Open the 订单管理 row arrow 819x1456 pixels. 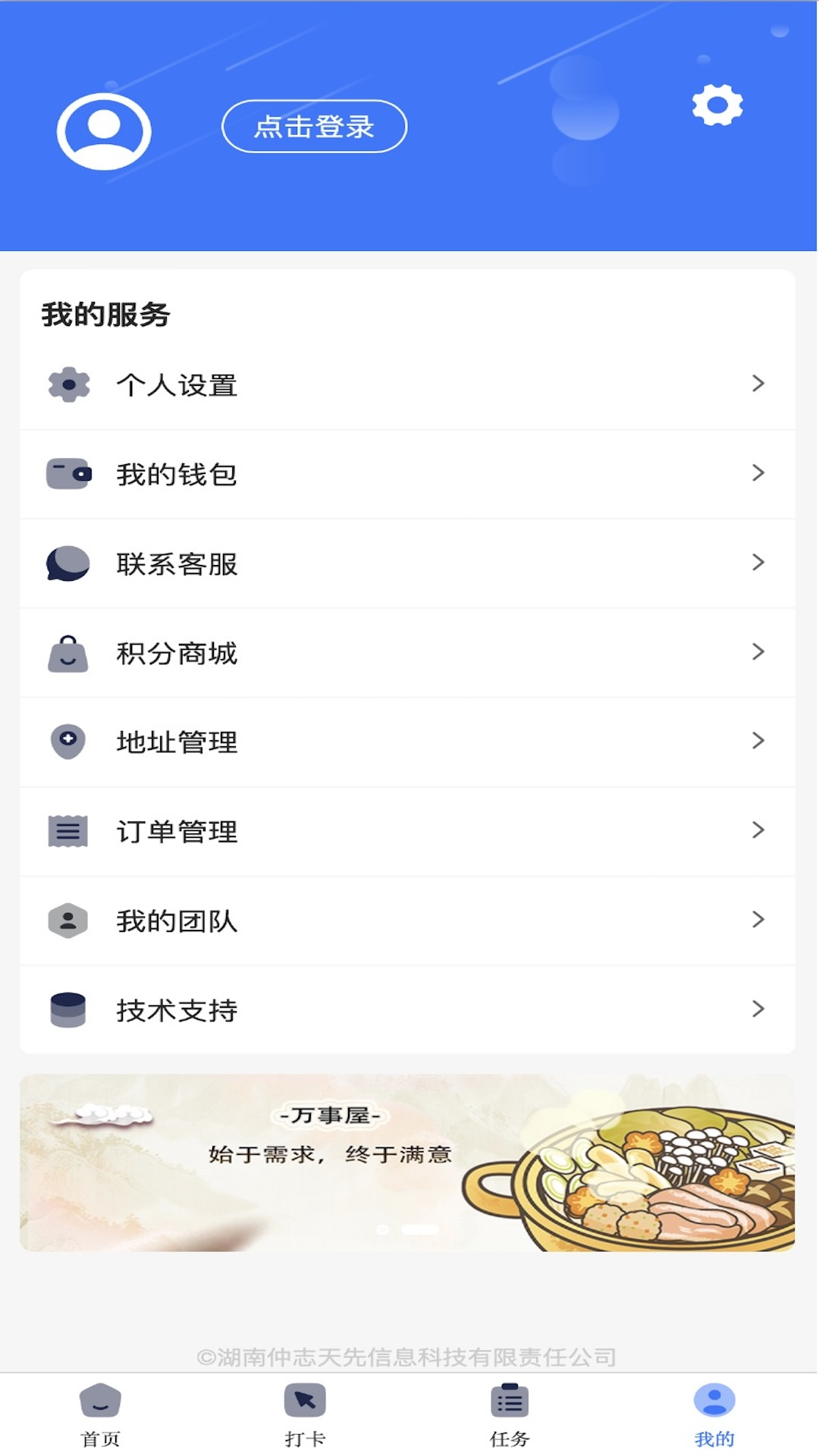click(758, 831)
